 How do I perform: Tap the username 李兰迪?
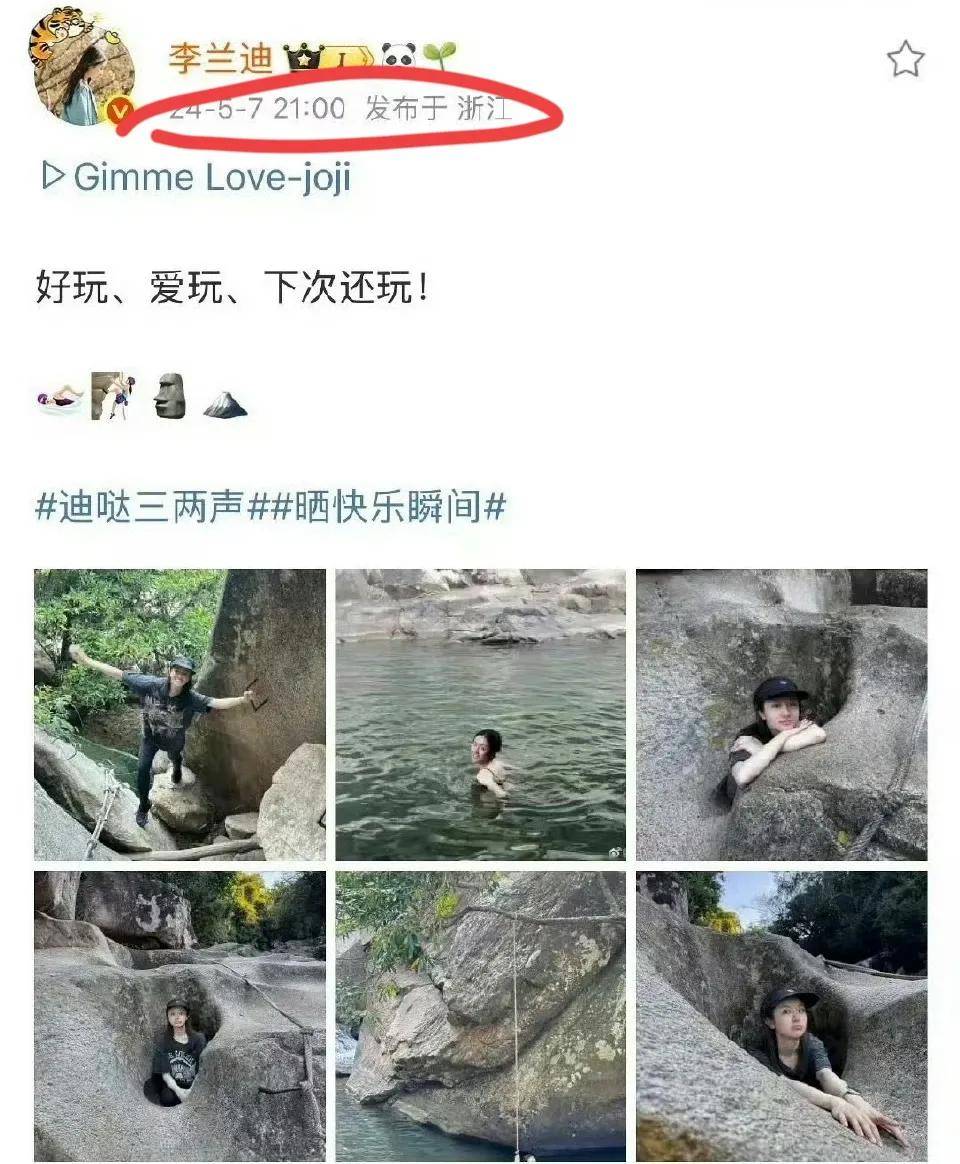tap(220, 58)
